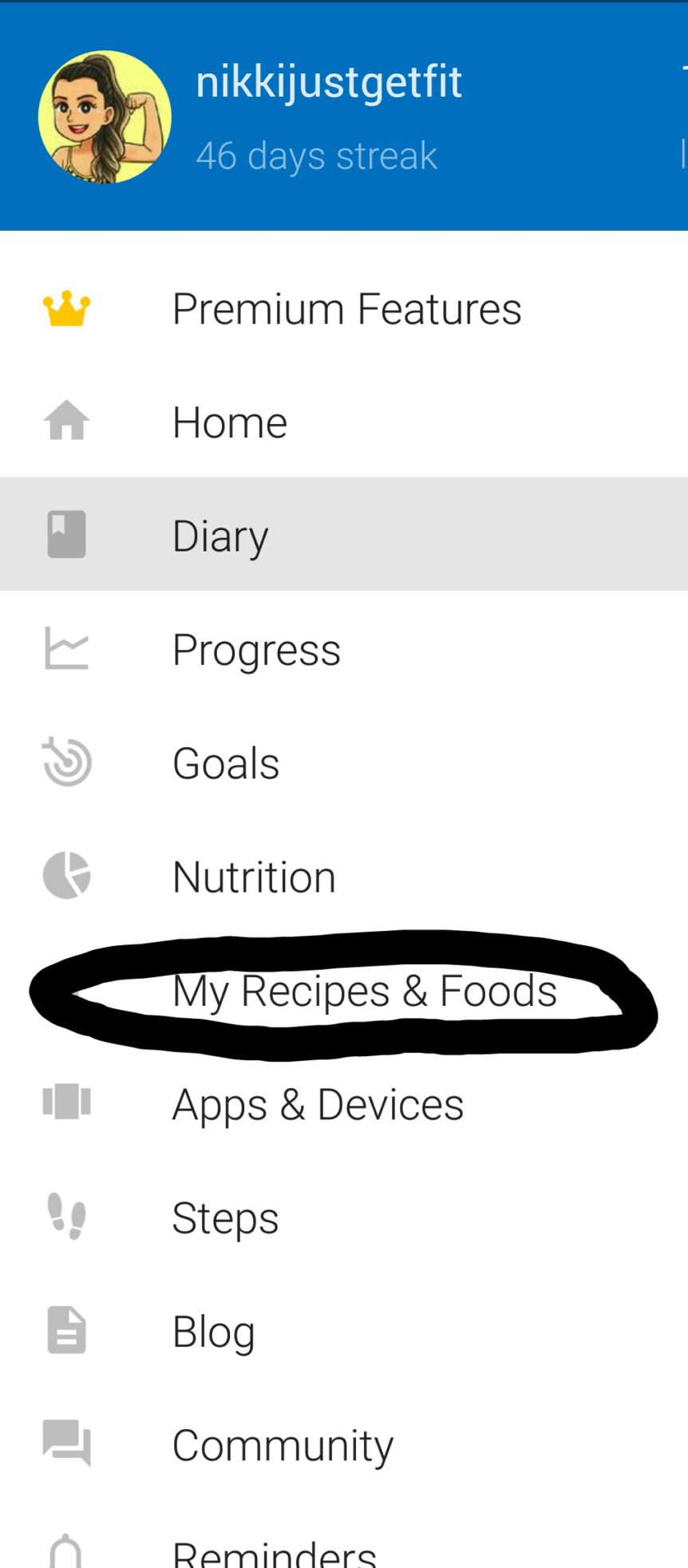Navigate to Home from the sidebar
The height and width of the screenshot is (1568, 688).
pos(229,422)
